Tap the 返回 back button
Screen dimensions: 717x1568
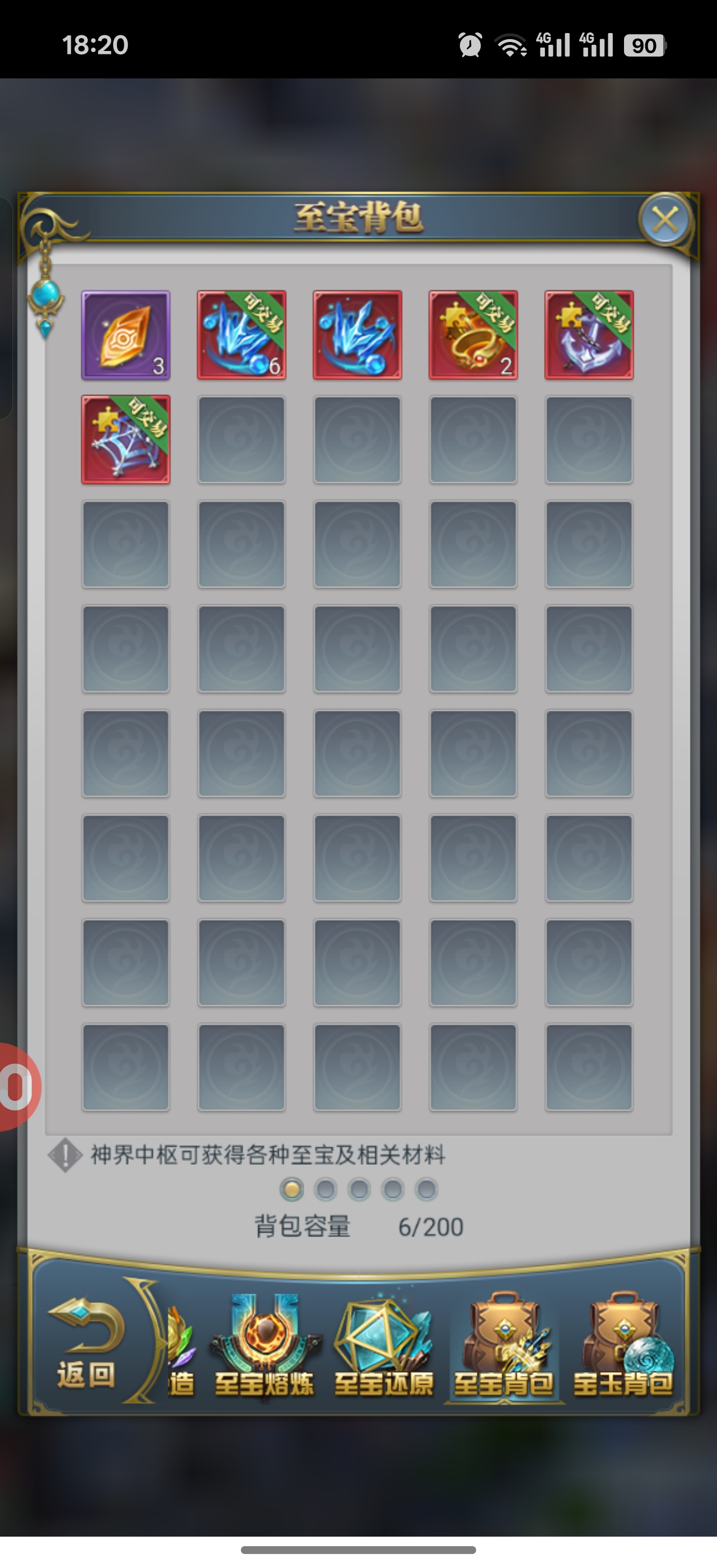pyautogui.click(x=86, y=1344)
